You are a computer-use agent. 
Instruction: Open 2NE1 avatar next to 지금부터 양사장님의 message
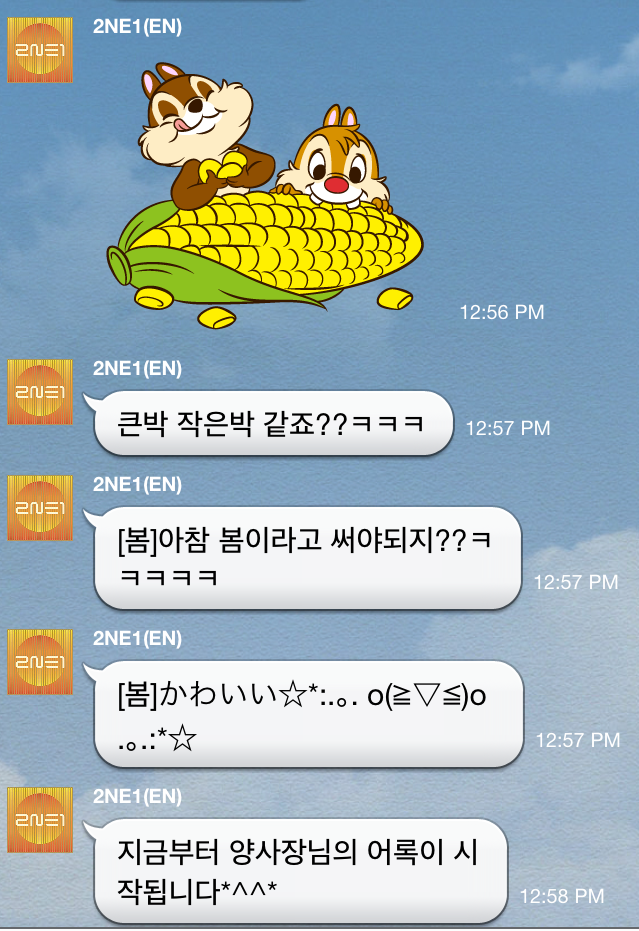tap(40, 820)
